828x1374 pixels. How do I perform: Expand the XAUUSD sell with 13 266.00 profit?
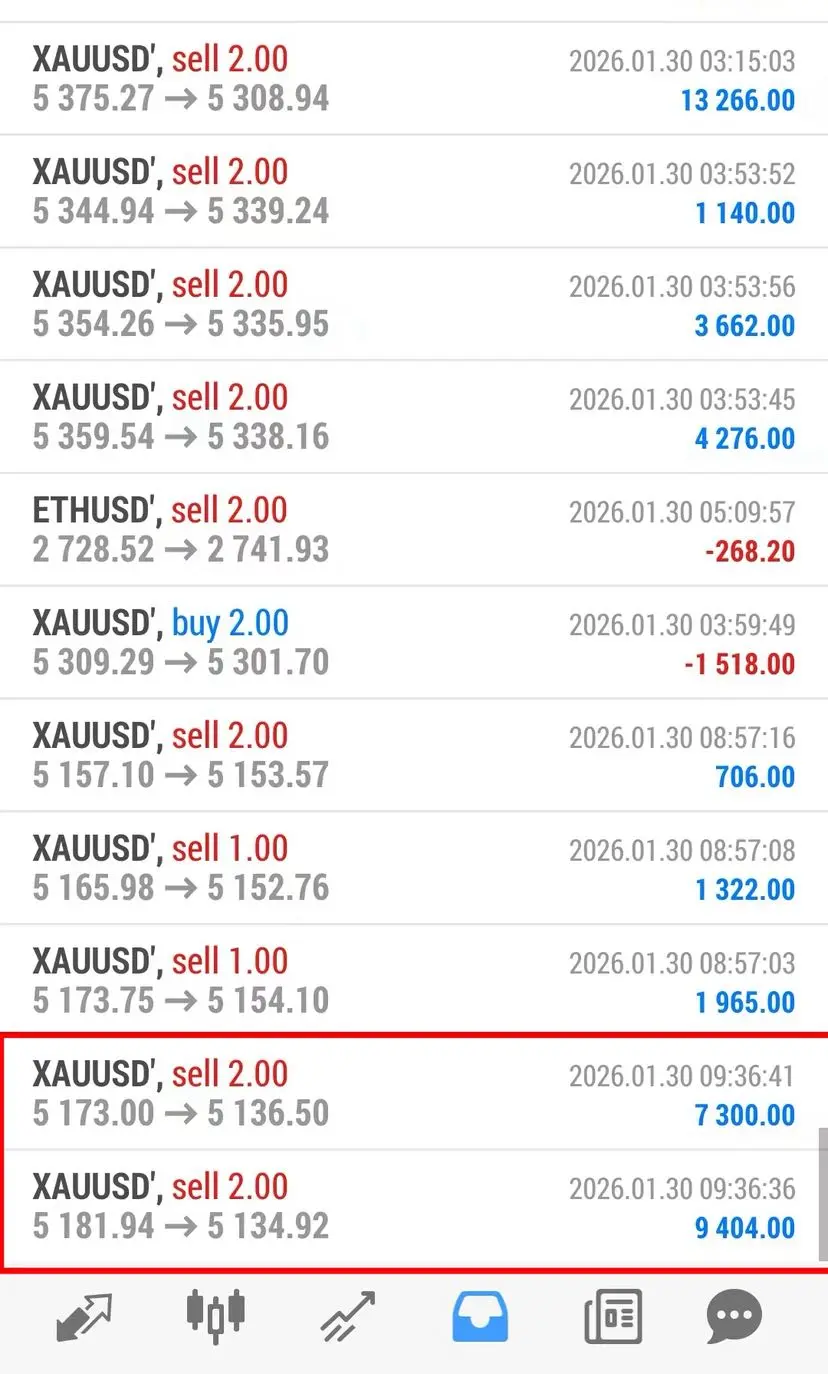point(414,80)
